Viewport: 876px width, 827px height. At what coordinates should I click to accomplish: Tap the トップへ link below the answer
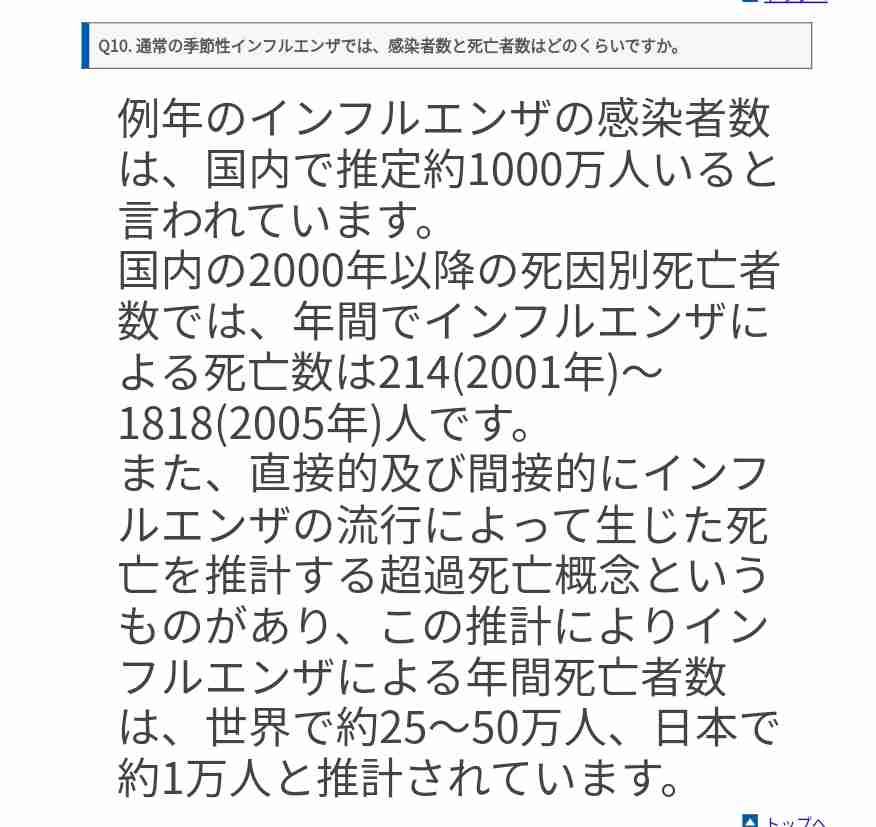(x=793, y=821)
